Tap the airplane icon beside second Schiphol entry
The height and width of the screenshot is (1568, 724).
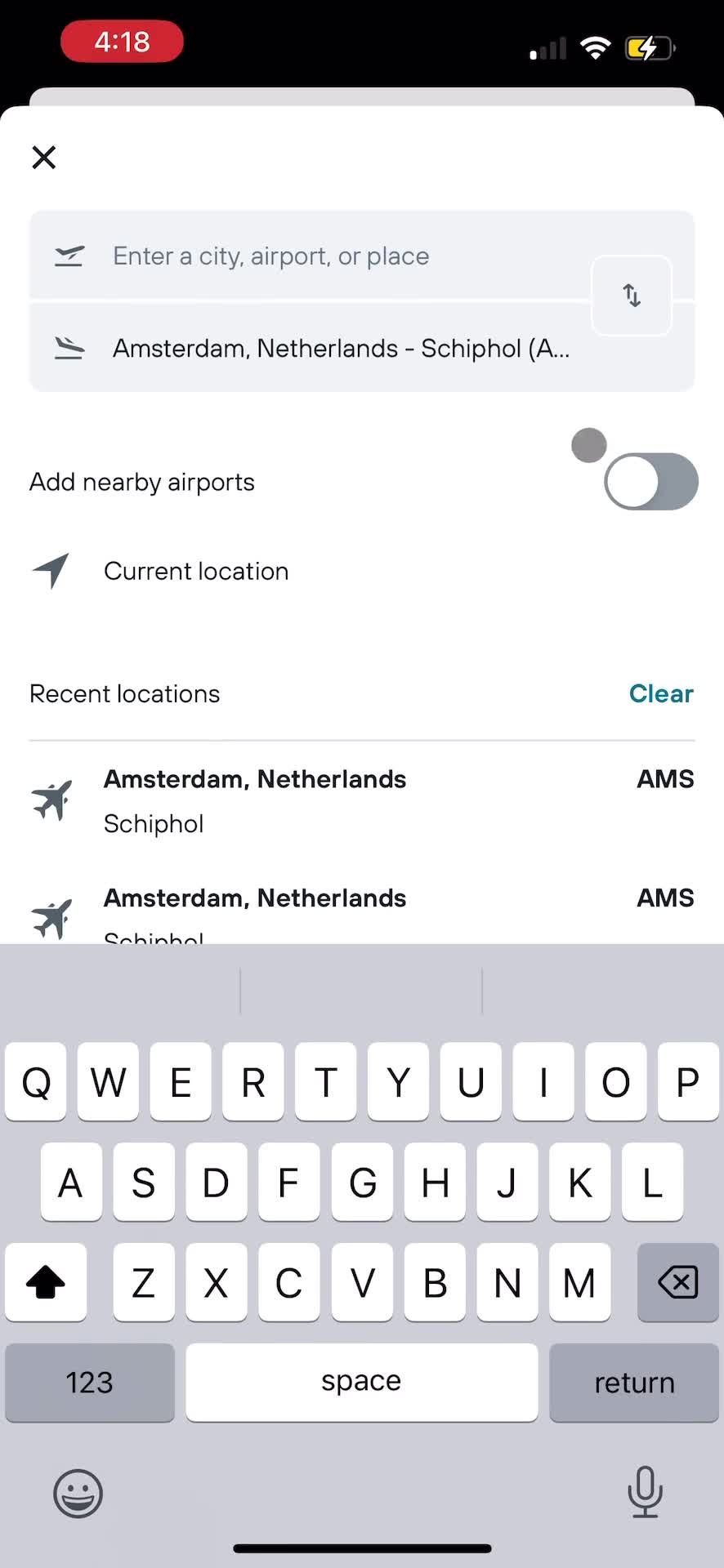point(51,918)
